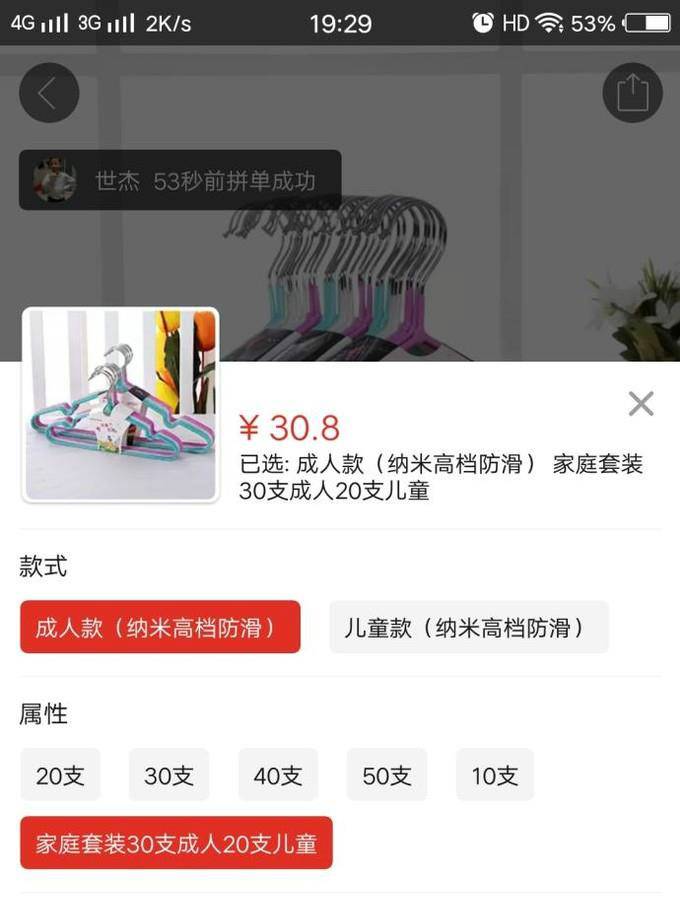Go back using the top-left arrow

coord(49,93)
